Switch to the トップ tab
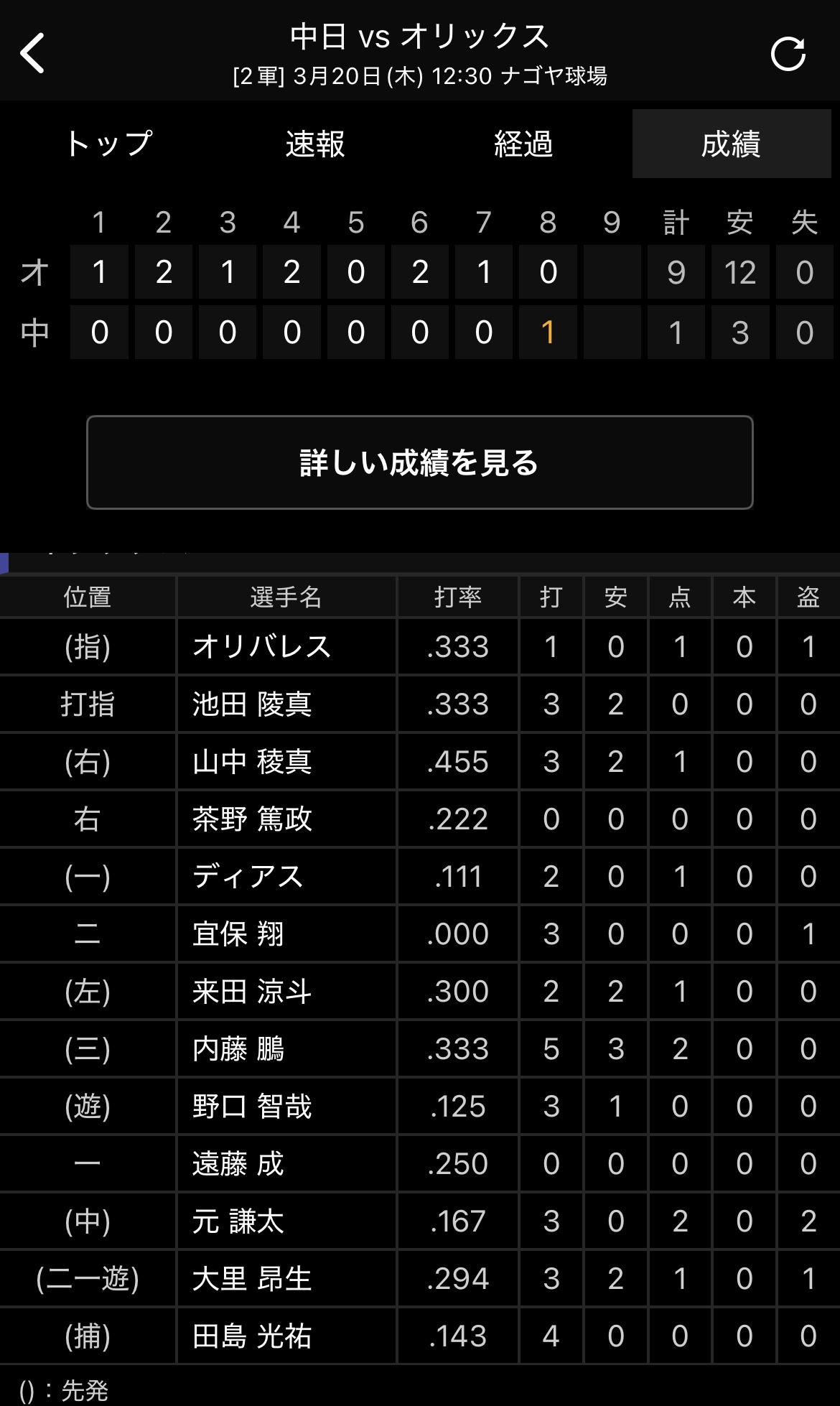Screen dimensions: 840x1406 [108, 144]
